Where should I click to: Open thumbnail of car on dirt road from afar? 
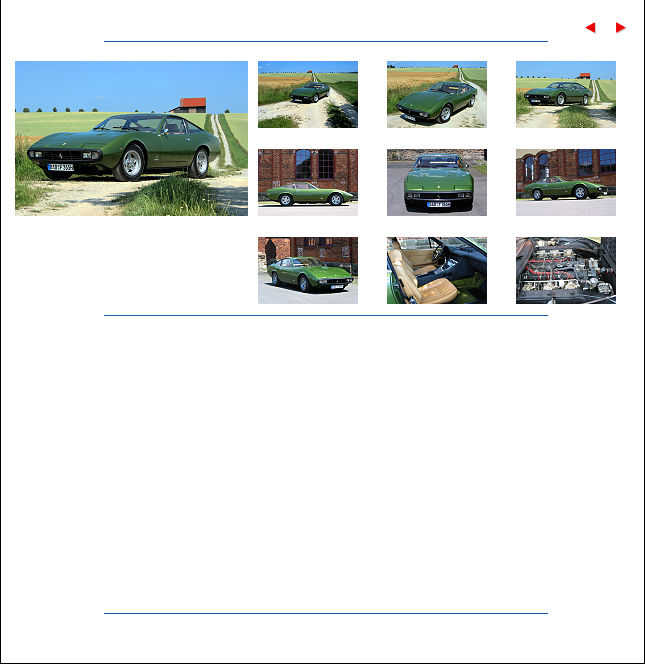308,94
